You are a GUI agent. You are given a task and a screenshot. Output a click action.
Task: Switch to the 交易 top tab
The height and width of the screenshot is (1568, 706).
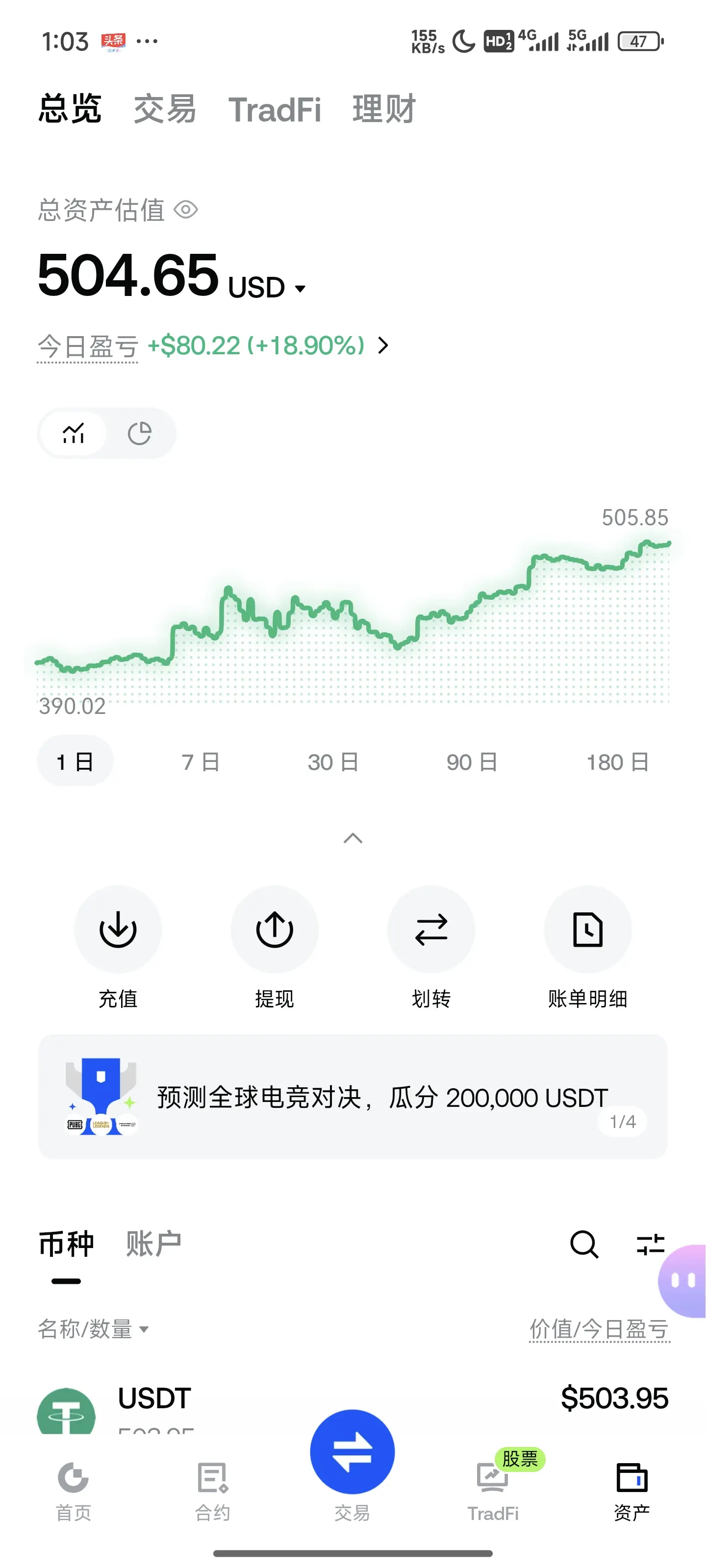click(x=164, y=110)
